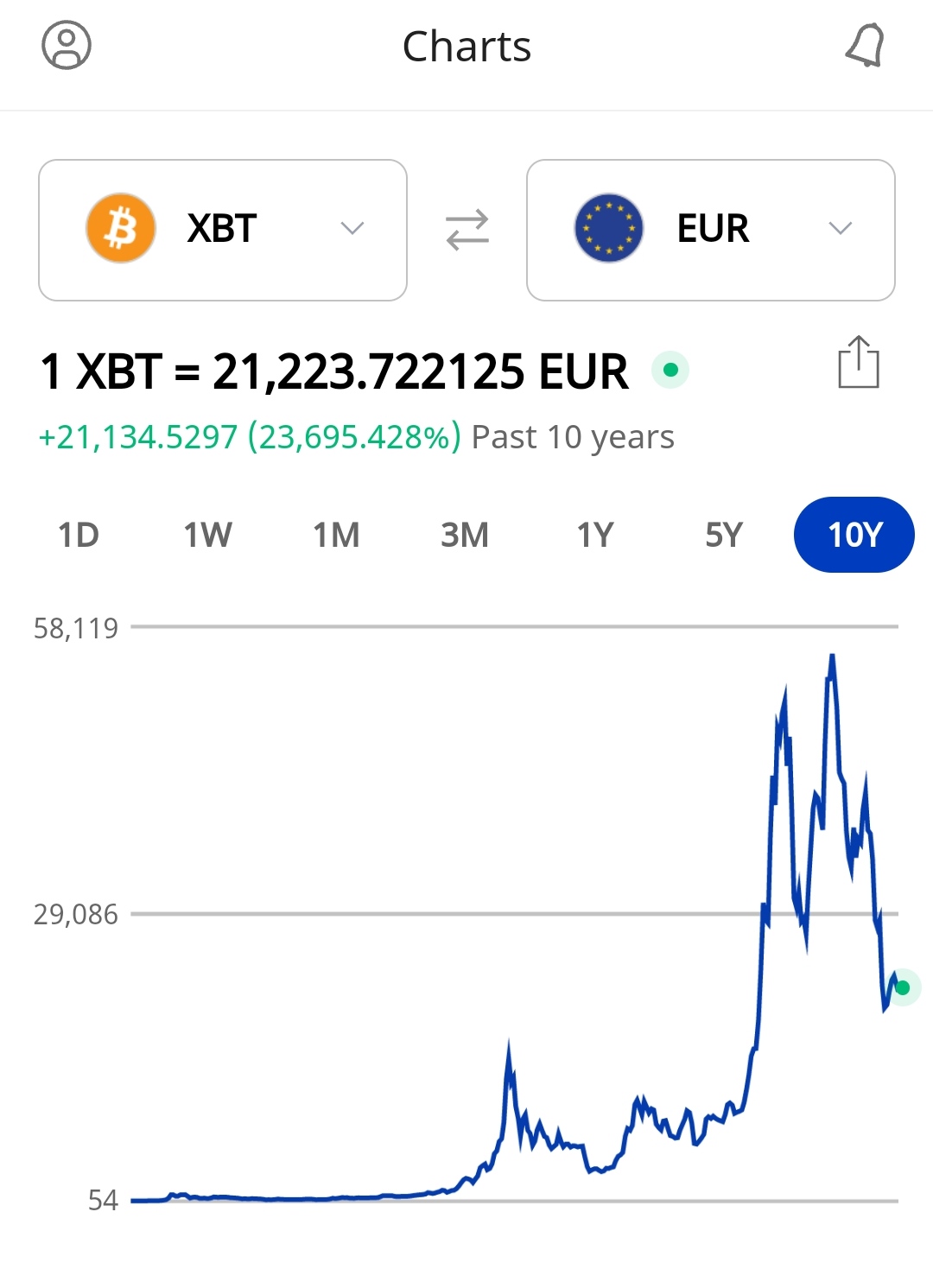
Task: Switch to the 1D time range
Action: coord(79,536)
